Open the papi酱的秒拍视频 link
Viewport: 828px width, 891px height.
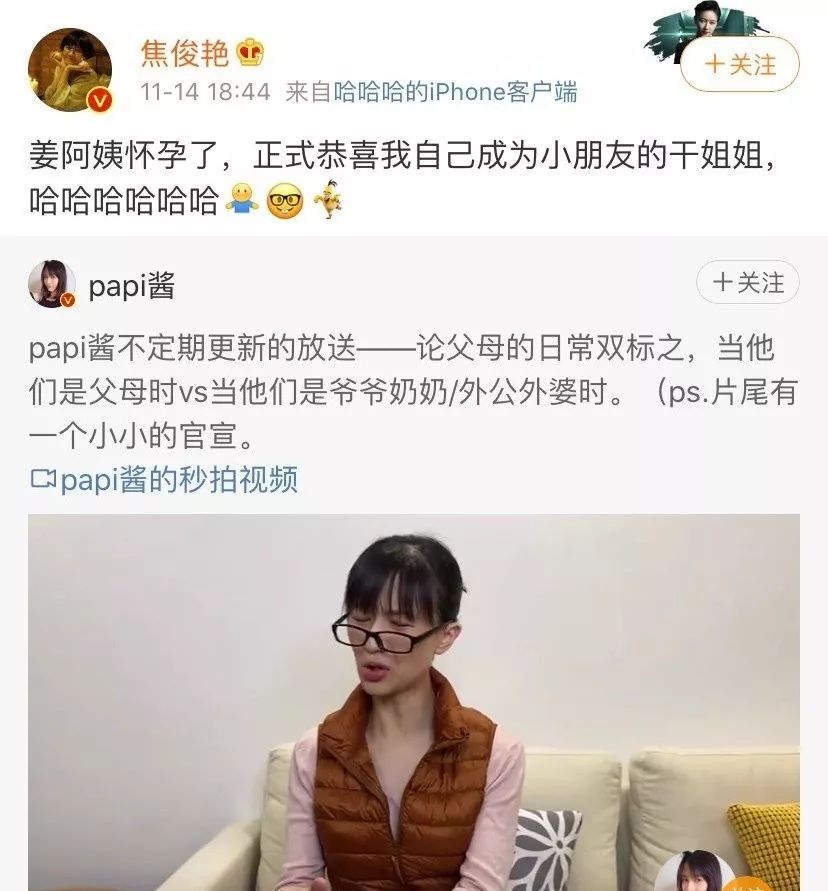pos(165,480)
